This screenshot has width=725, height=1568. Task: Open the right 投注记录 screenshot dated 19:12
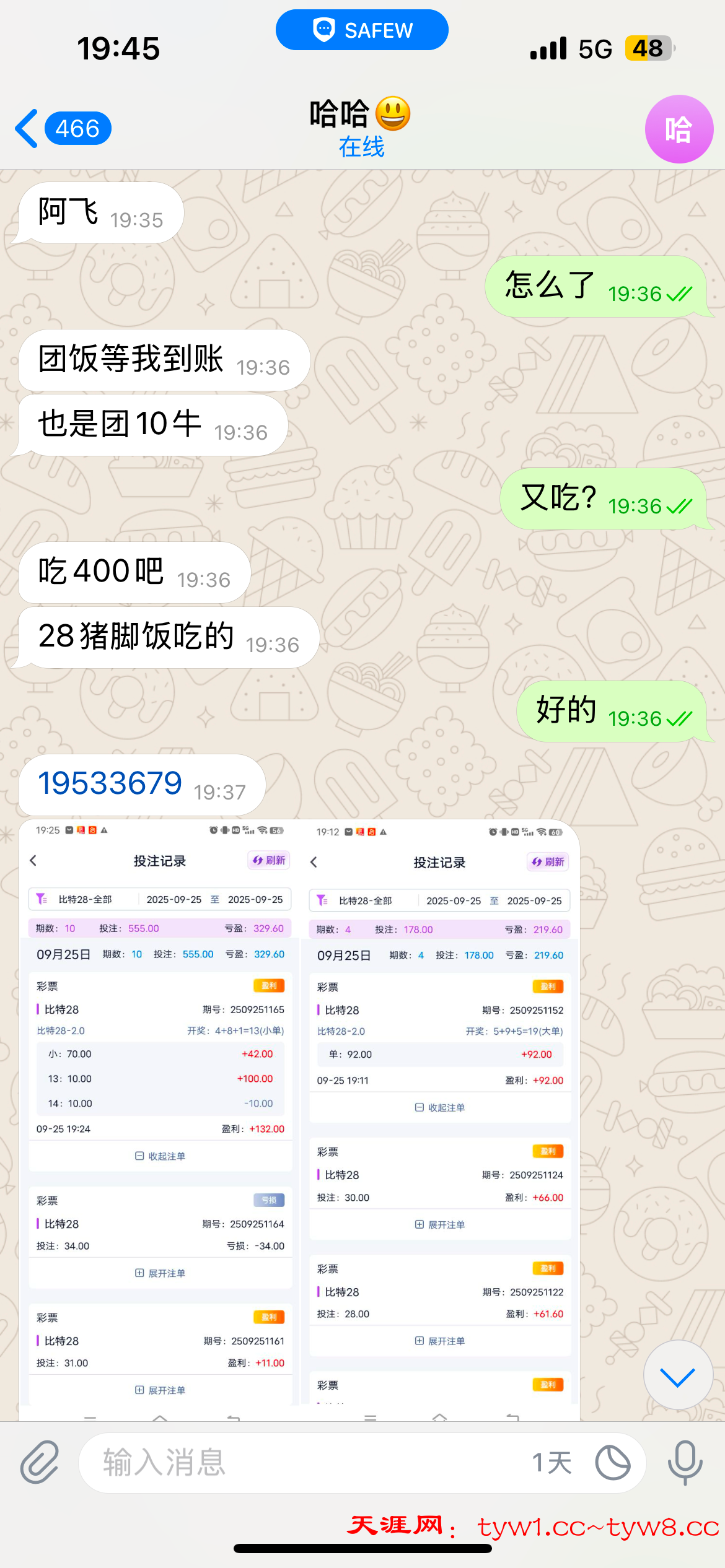tap(440, 1115)
